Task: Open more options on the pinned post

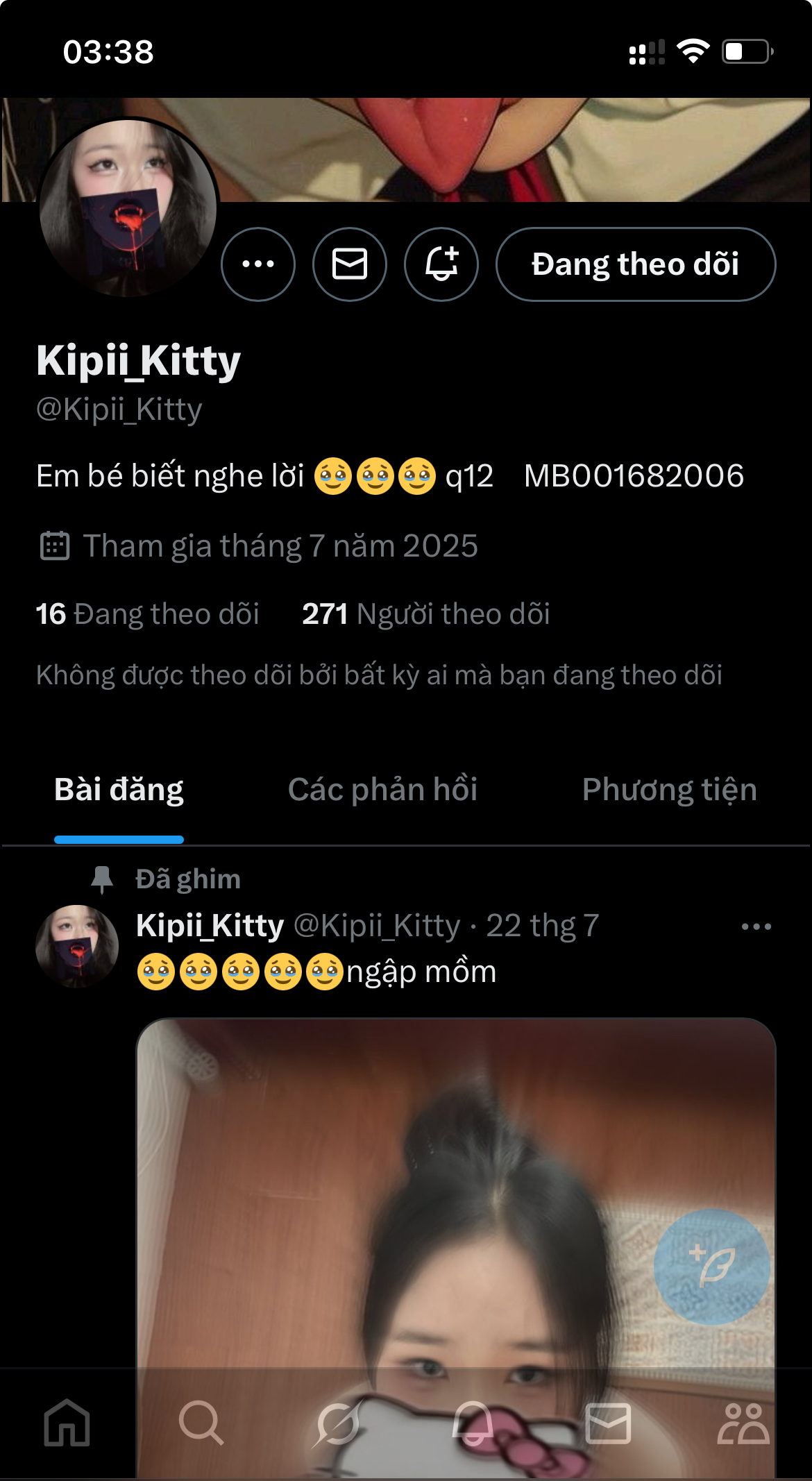Action: [x=756, y=926]
